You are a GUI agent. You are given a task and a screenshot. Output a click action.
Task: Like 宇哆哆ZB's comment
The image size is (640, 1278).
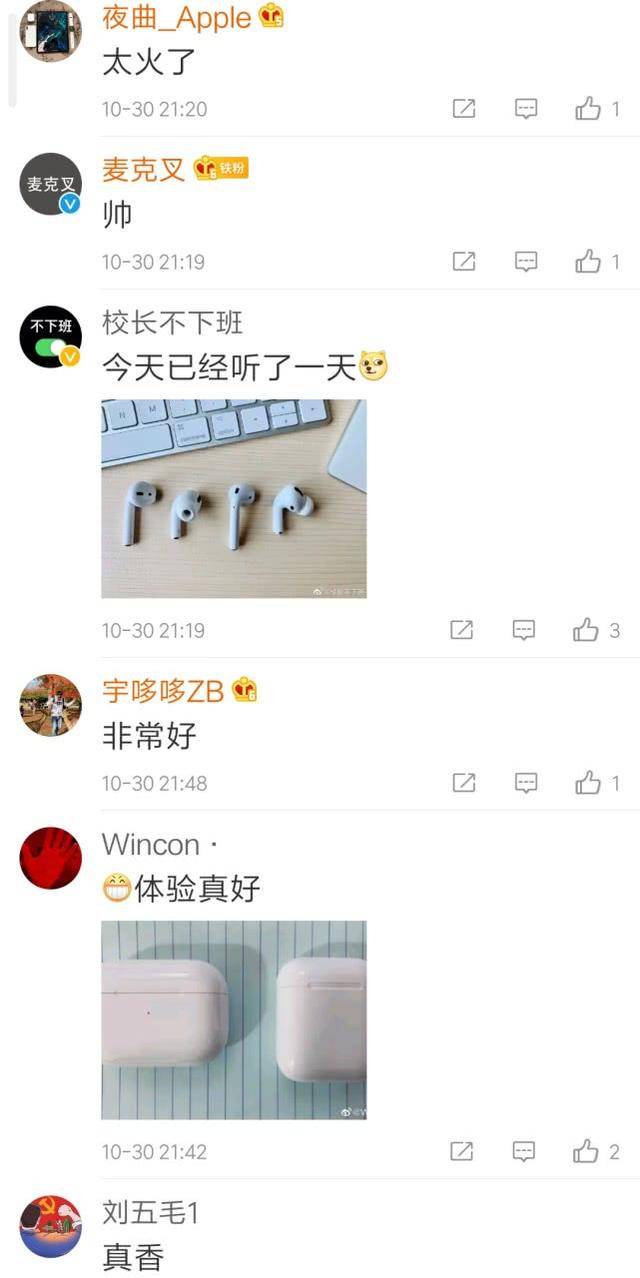(x=588, y=783)
